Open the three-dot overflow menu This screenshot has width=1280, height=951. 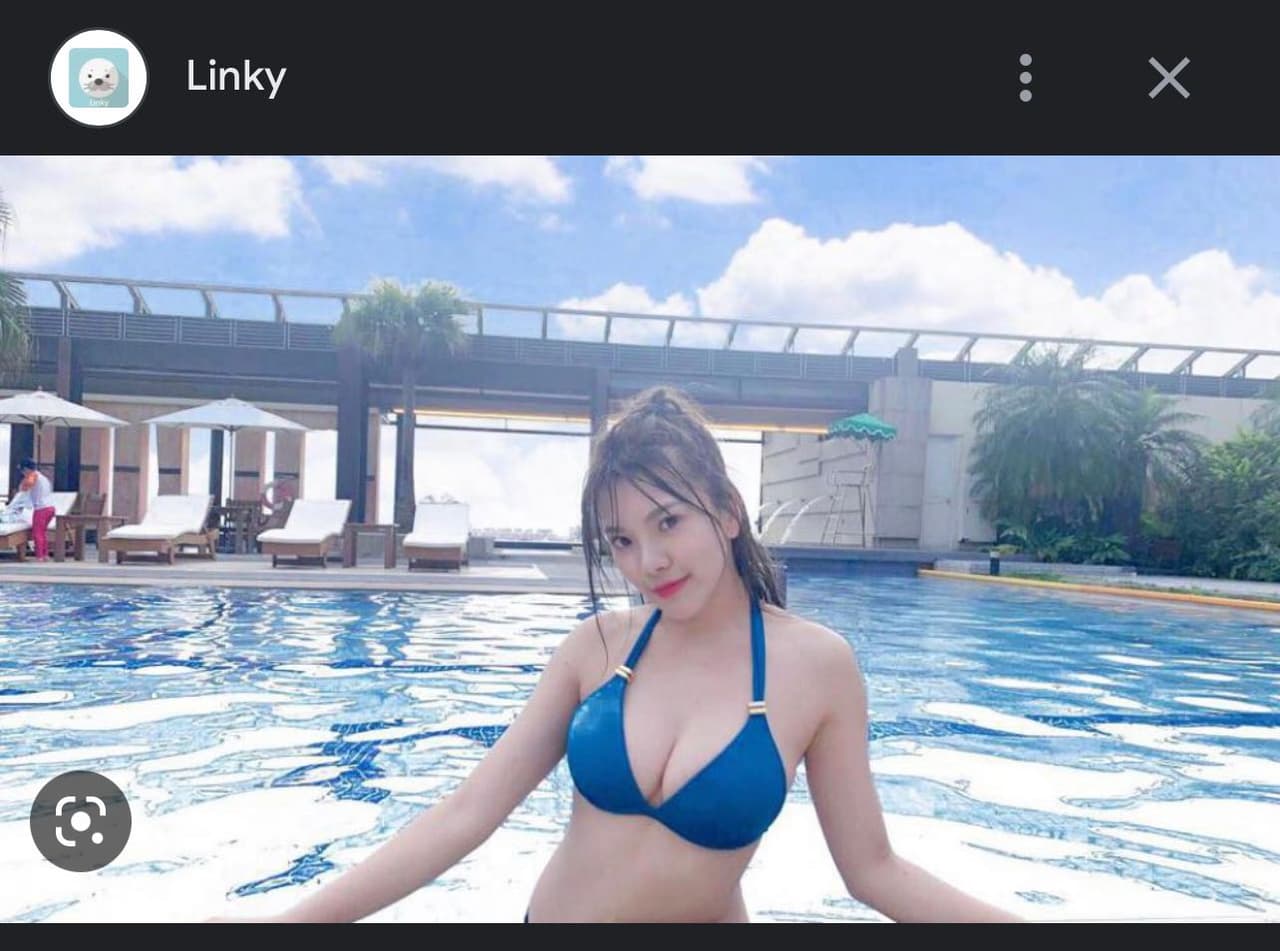(x=1025, y=78)
